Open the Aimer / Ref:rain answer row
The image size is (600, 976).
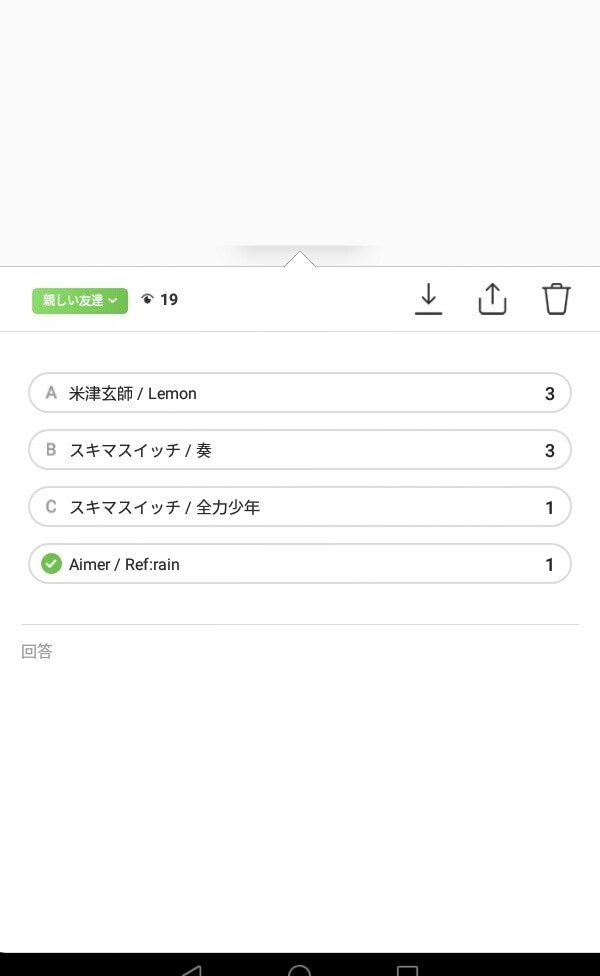pyautogui.click(x=300, y=564)
